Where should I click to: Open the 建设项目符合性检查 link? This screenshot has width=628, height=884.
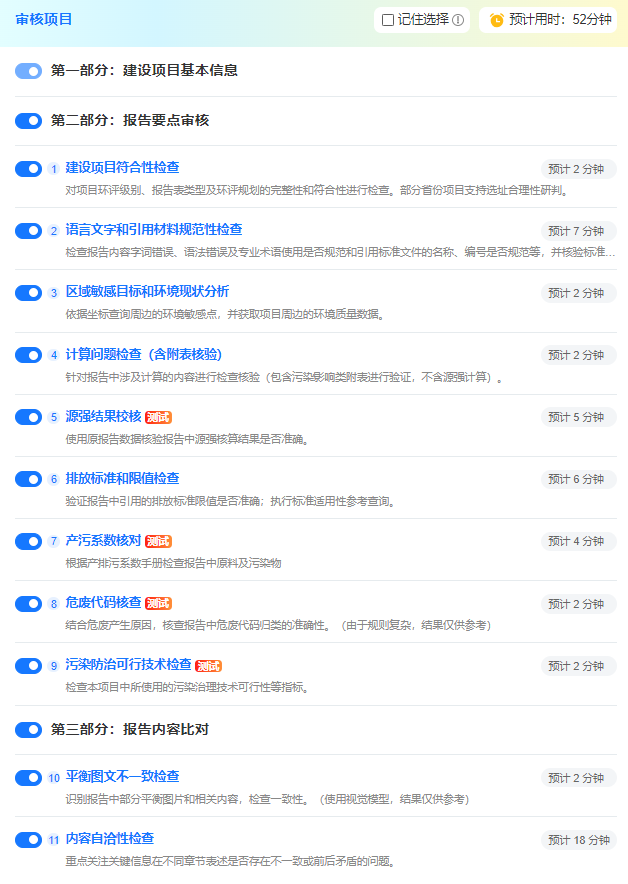tap(122, 167)
